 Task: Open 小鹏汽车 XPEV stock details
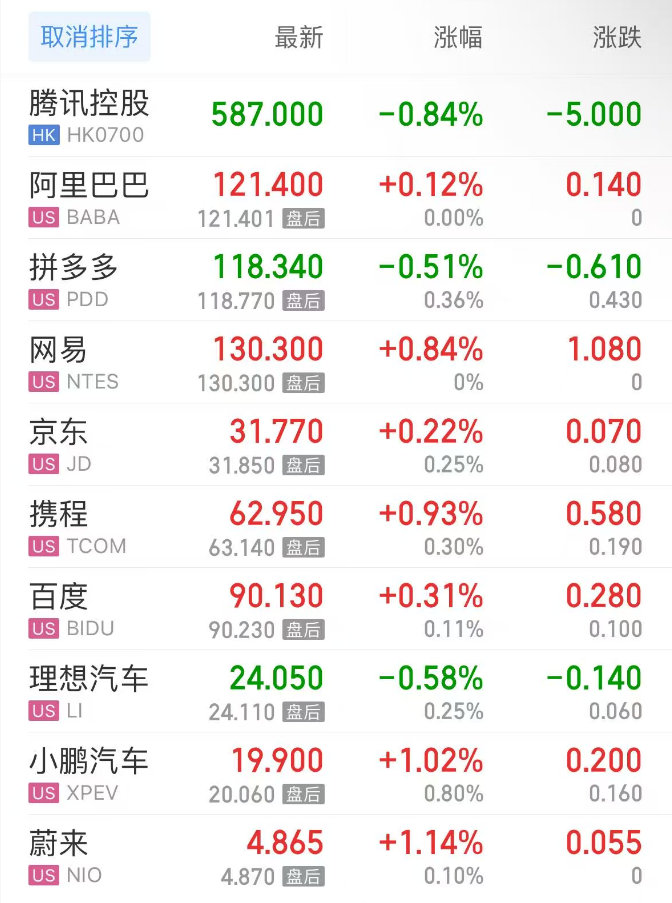89,773
